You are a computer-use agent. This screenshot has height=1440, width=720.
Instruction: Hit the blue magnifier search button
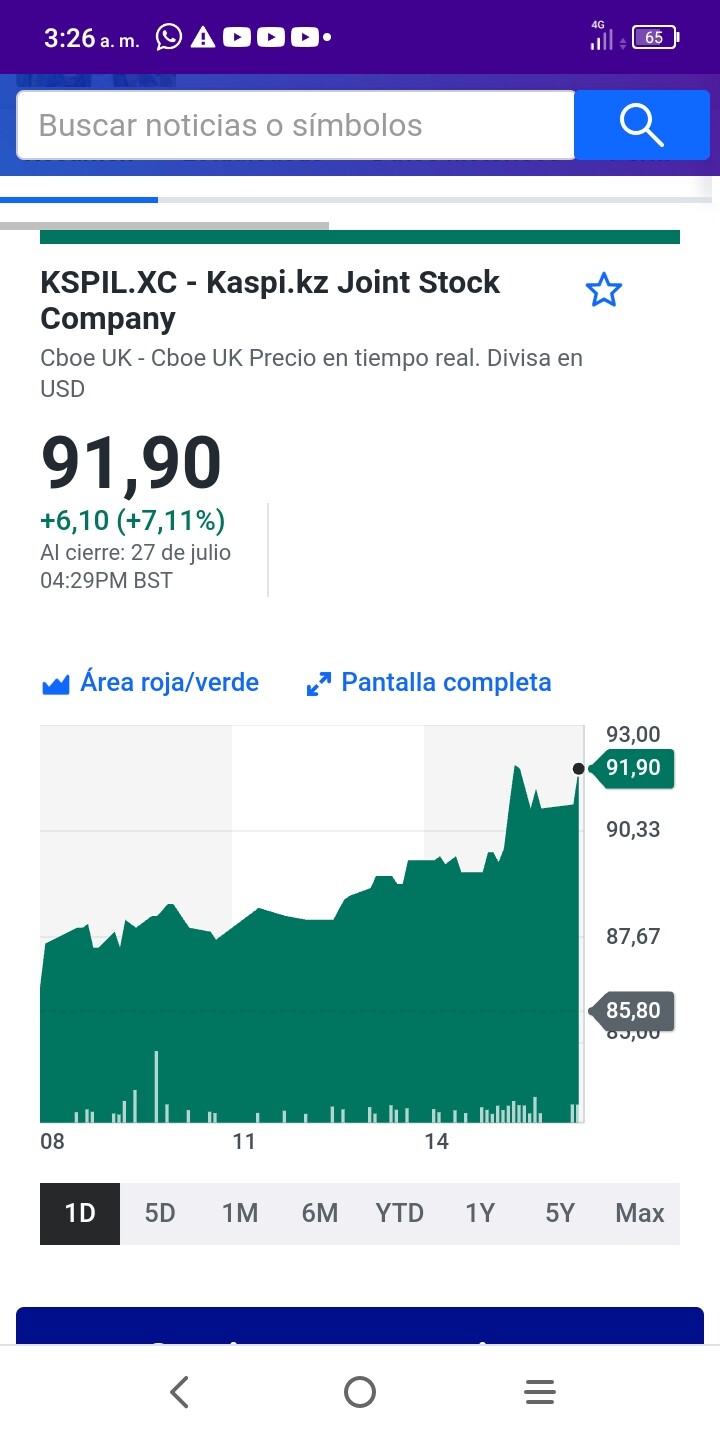point(642,125)
